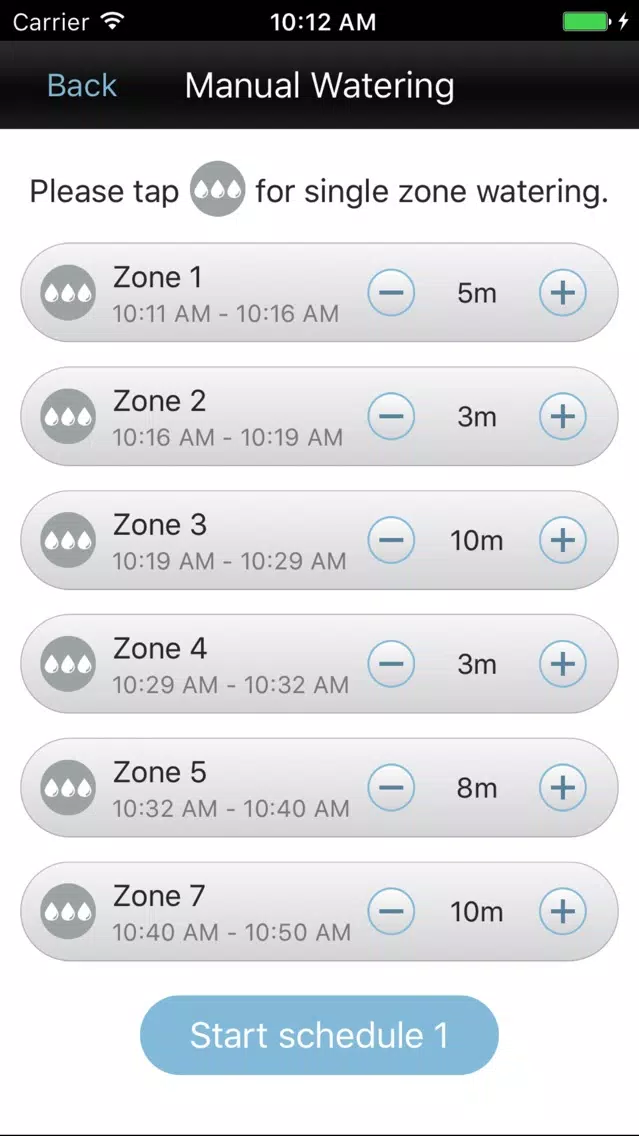Tap Zone 7 water drops icon
This screenshot has width=639, height=1136.
pyautogui.click(x=68, y=911)
